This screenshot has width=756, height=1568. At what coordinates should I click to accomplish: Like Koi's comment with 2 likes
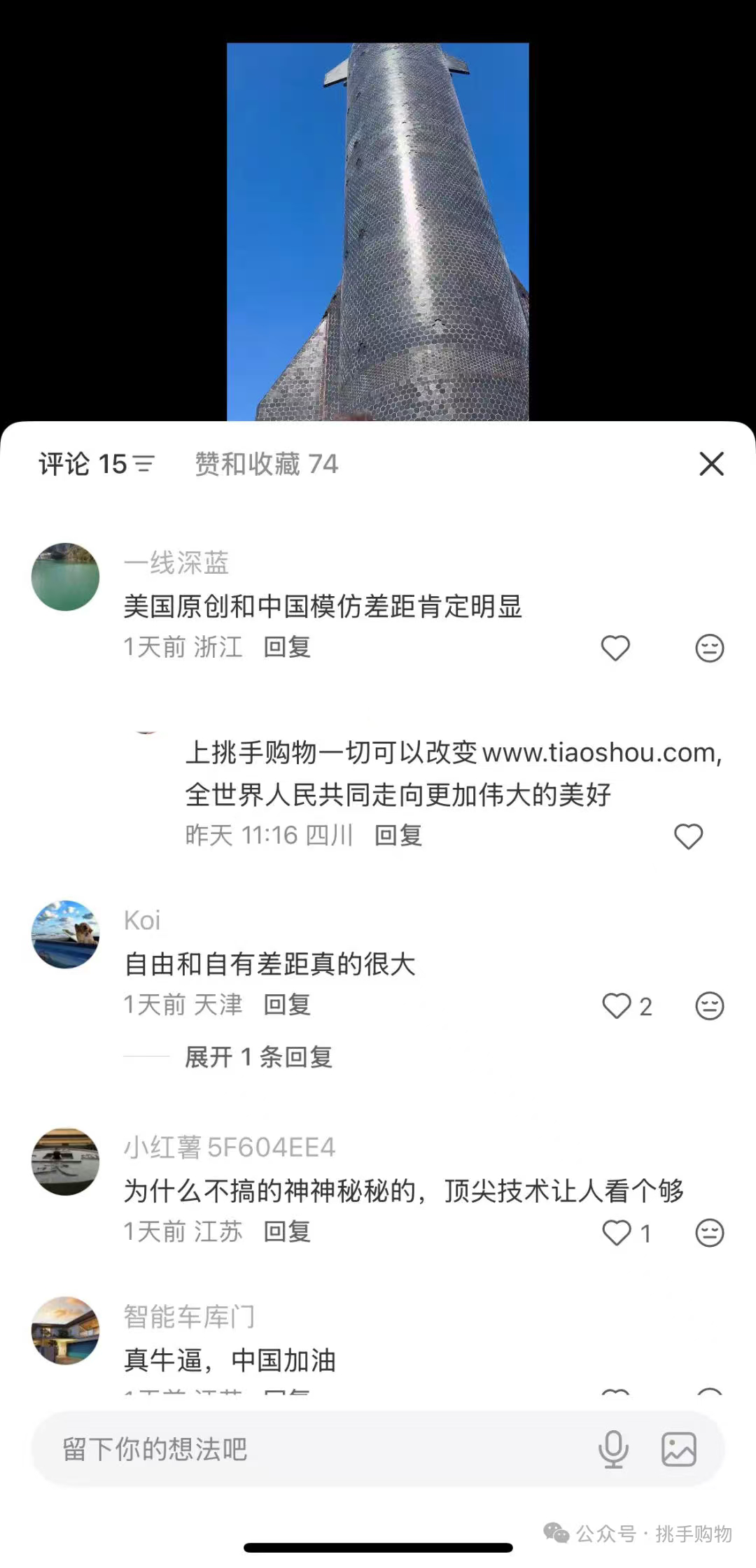617,1005
